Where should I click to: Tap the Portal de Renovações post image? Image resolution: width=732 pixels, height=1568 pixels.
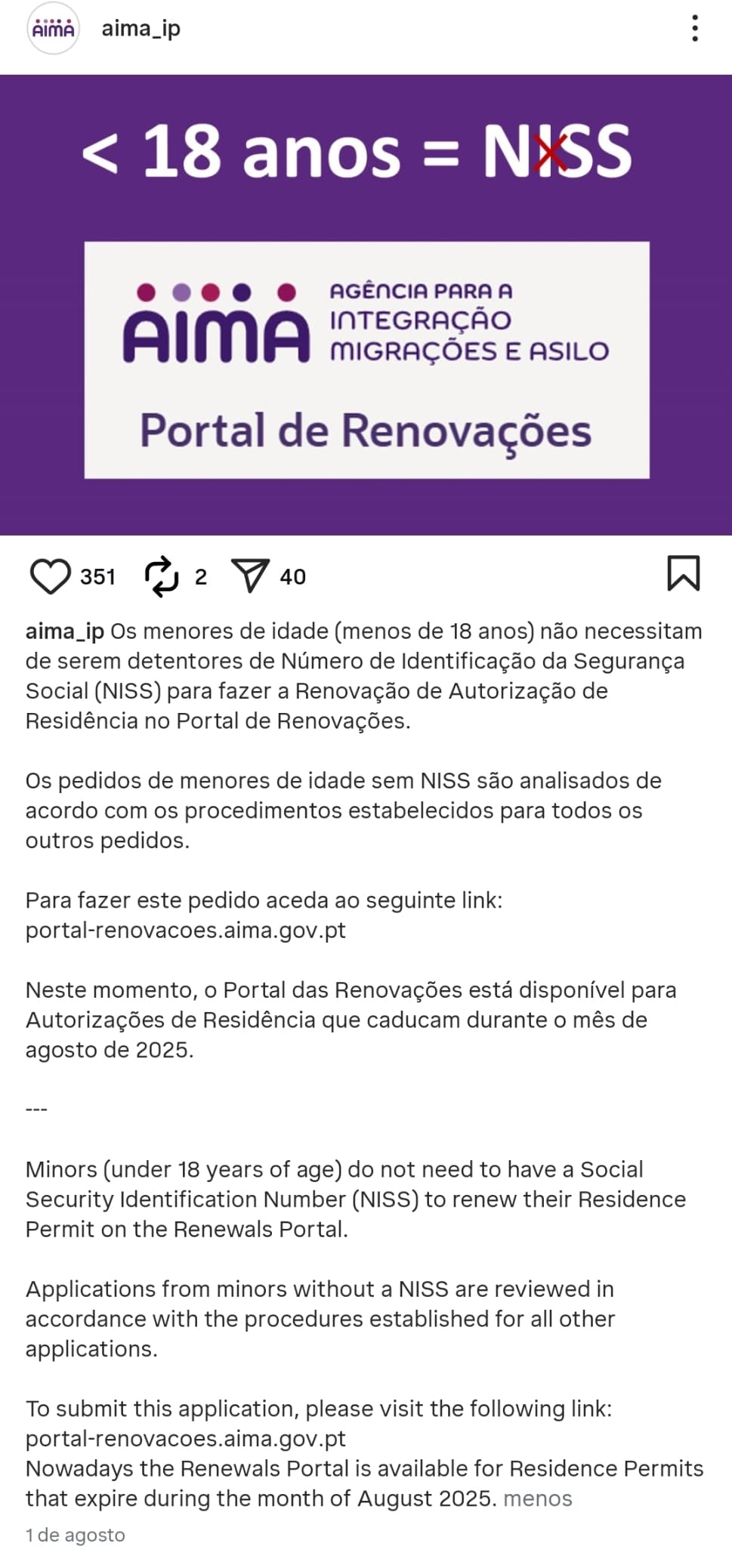pyautogui.click(x=366, y=304)
